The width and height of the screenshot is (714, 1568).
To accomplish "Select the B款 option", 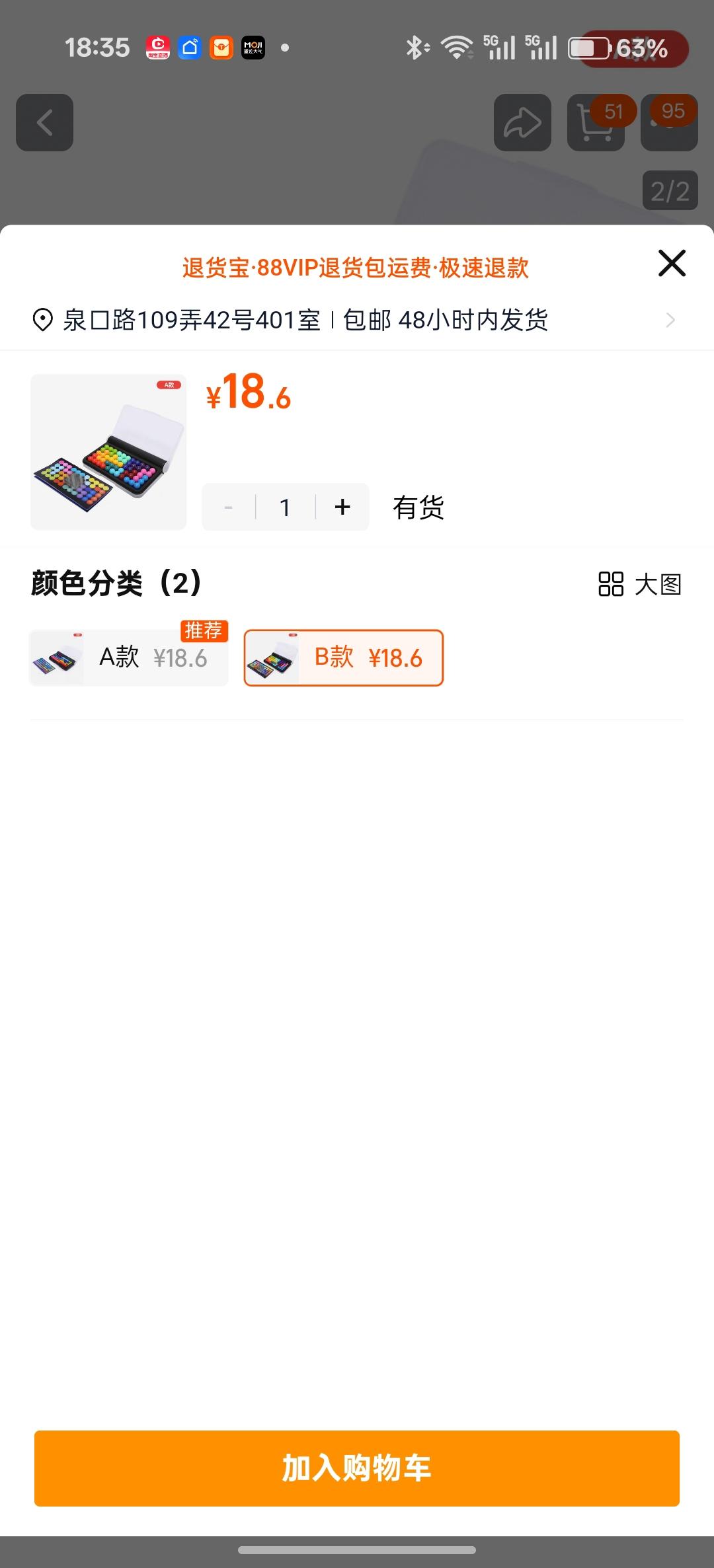I will pos(344,658).
